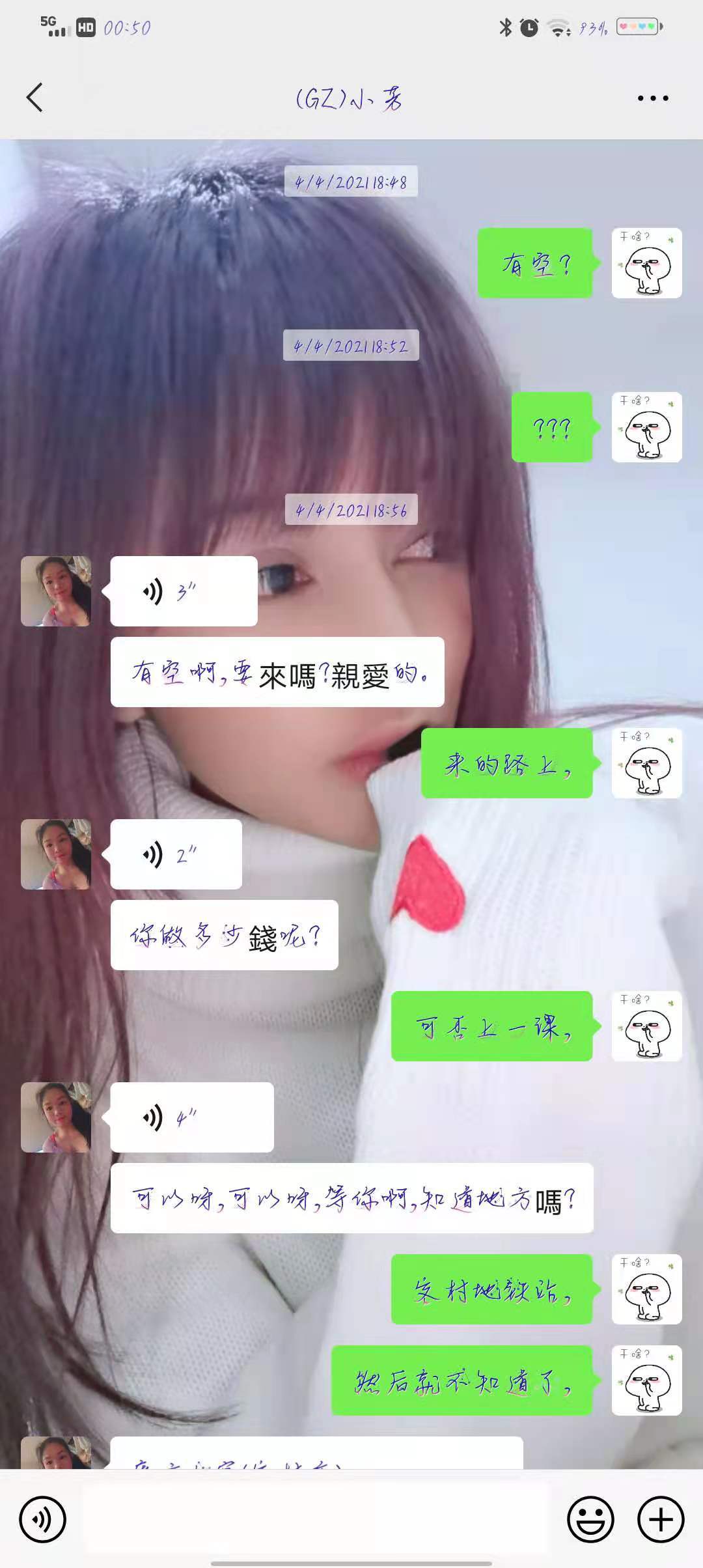
Task: Tap the contact's avatar beside the first voice message
Action: coord(55,591)
